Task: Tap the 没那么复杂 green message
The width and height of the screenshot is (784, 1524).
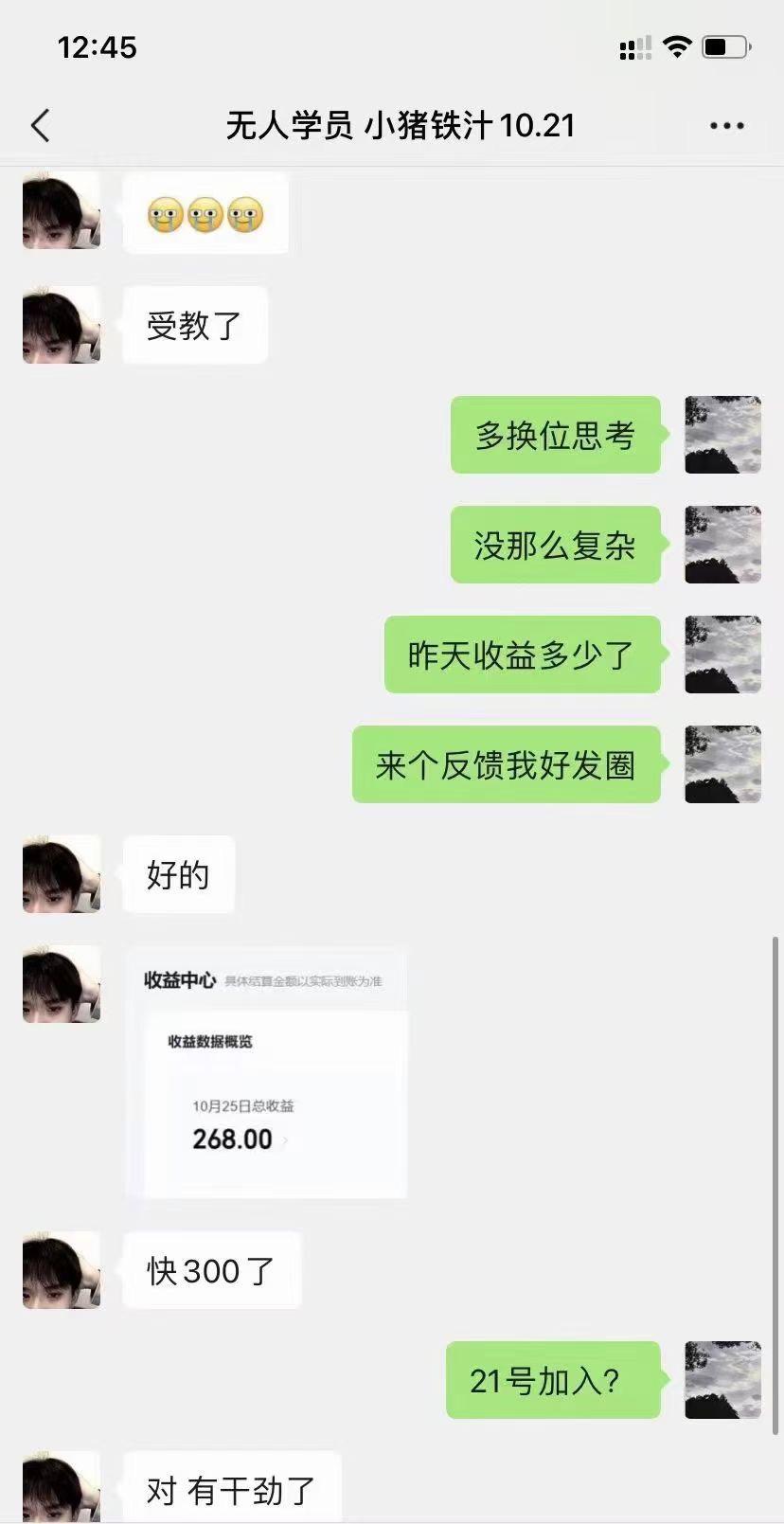Action: (554, 545)
